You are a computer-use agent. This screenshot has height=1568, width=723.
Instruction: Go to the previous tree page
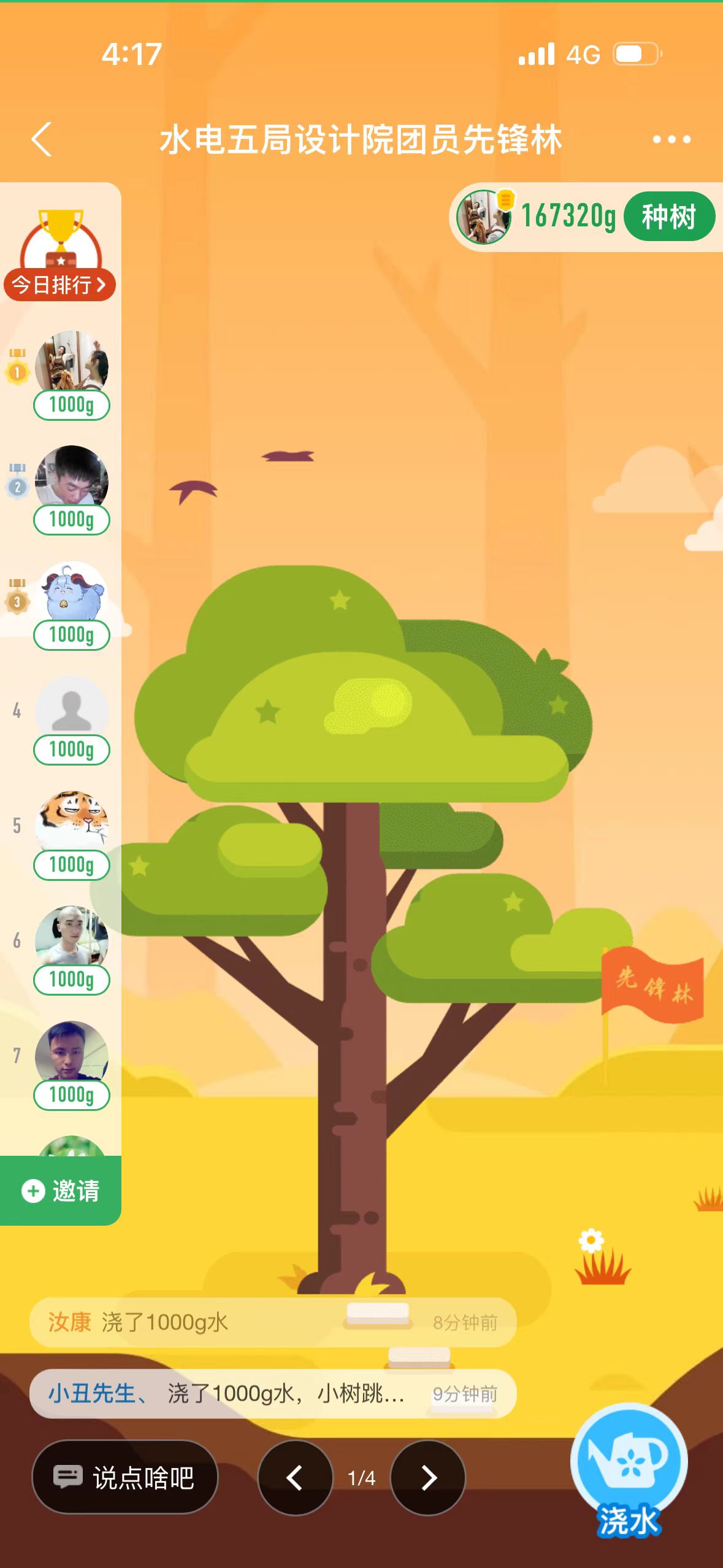[x=295, y=1478]
